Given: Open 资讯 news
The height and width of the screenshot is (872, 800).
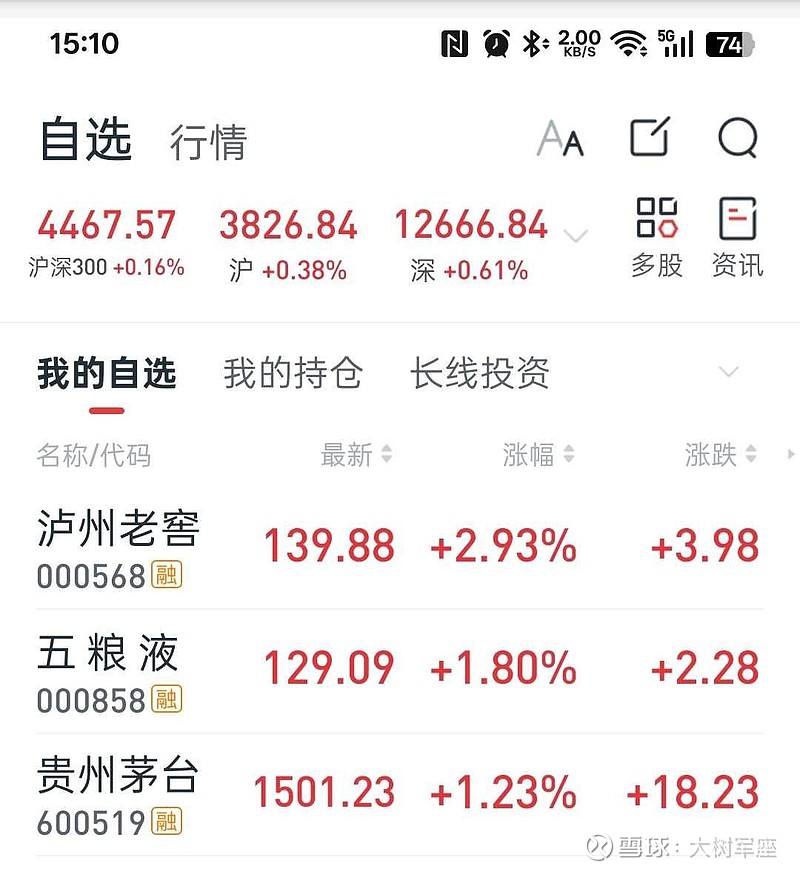Looking at the screenshot, I should (738, 238).
